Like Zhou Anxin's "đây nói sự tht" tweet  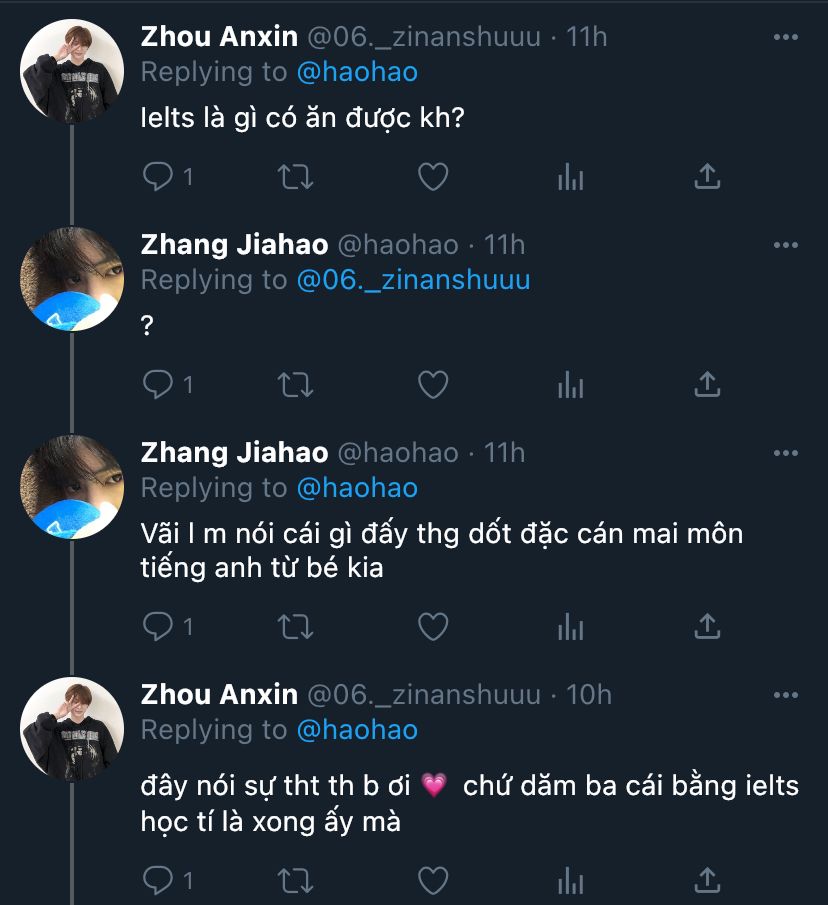(431, 880)
